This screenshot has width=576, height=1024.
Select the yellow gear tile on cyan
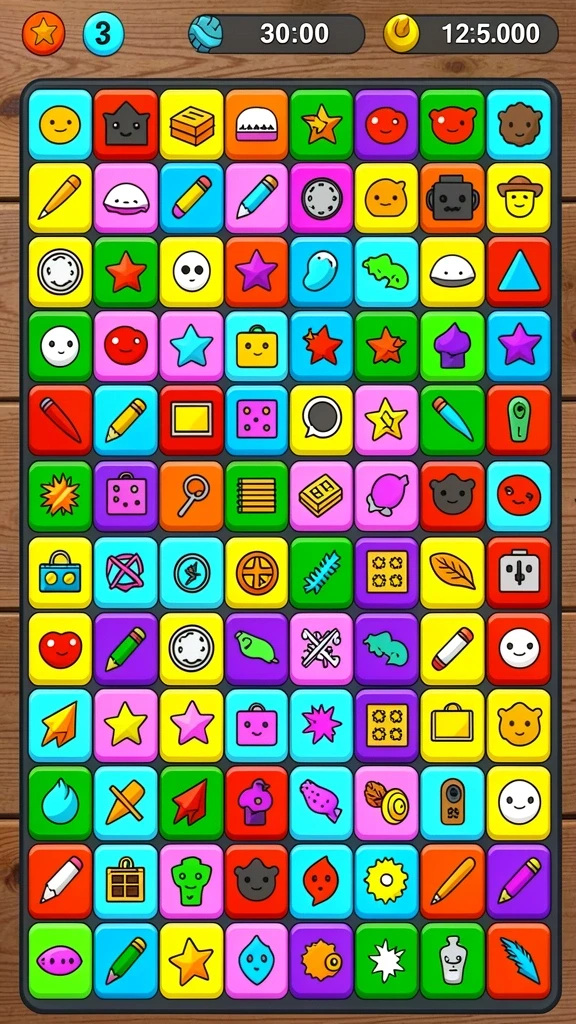pos(387,880)
